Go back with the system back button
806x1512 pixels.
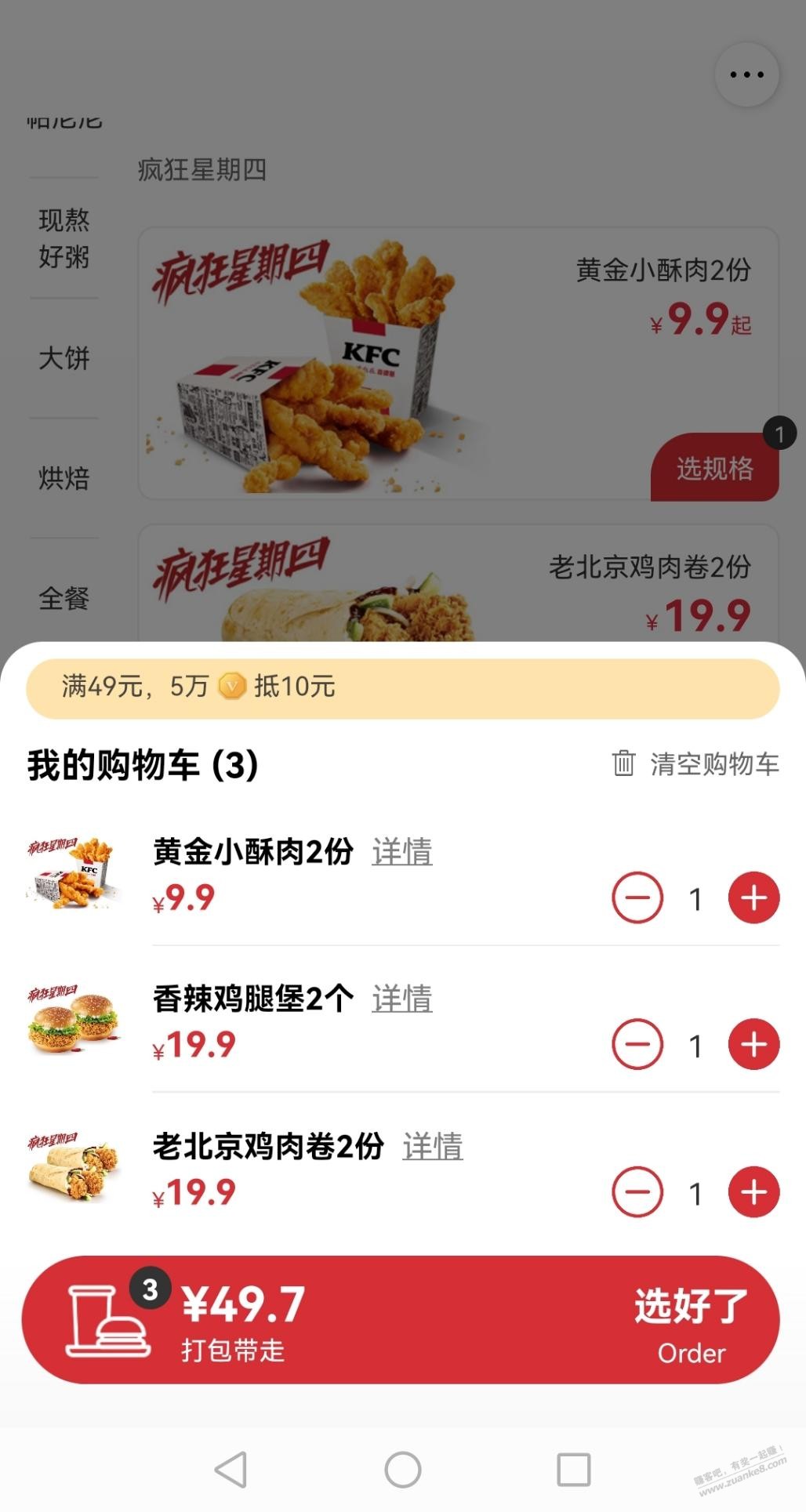click(x=231, y=1469)
